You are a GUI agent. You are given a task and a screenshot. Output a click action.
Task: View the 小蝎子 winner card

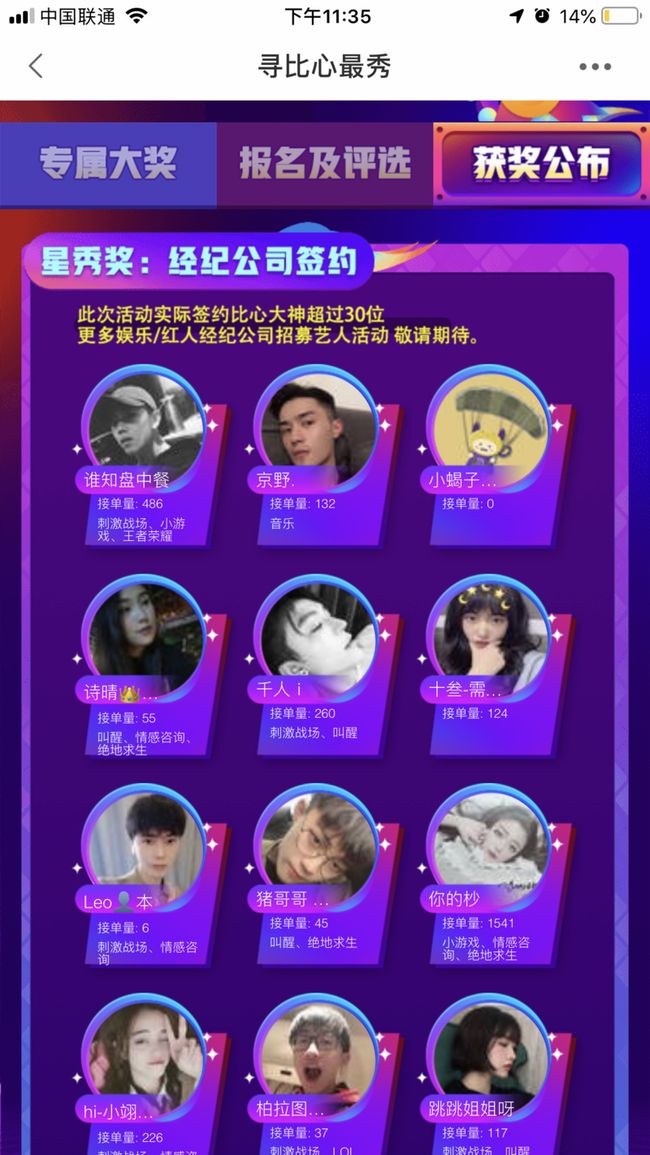[x=497, y=456]
